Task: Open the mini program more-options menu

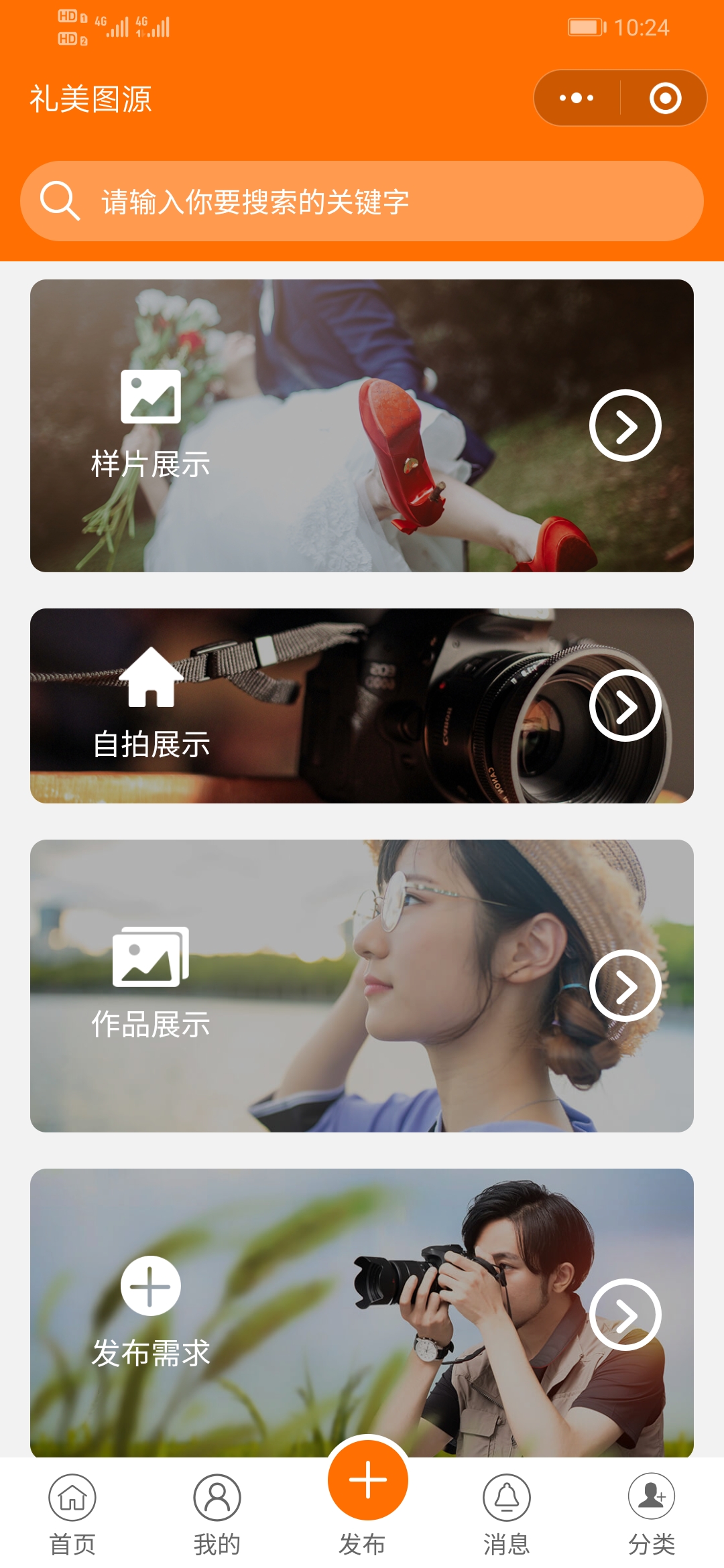Action: [x=577, y=98]
